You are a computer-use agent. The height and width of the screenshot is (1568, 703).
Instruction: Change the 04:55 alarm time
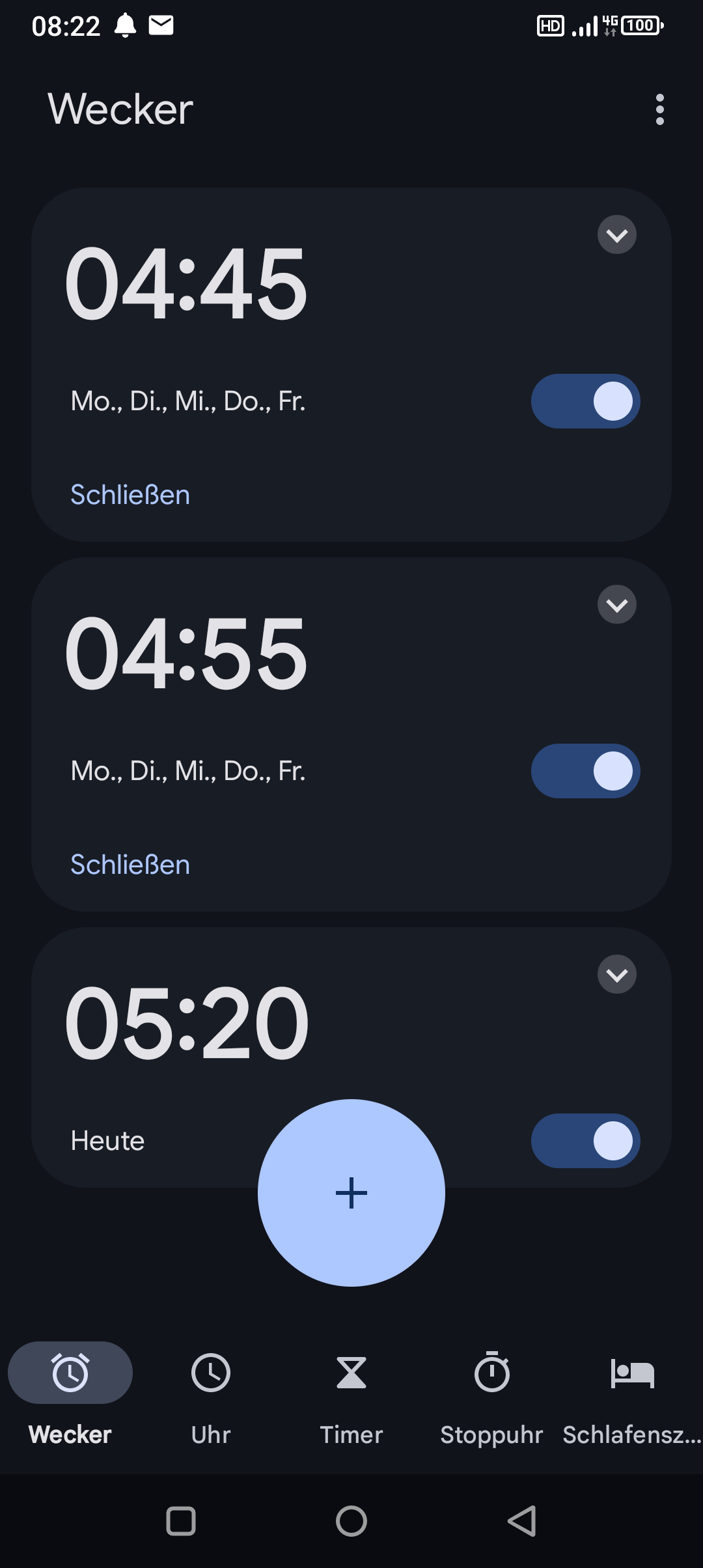[186, 654]
